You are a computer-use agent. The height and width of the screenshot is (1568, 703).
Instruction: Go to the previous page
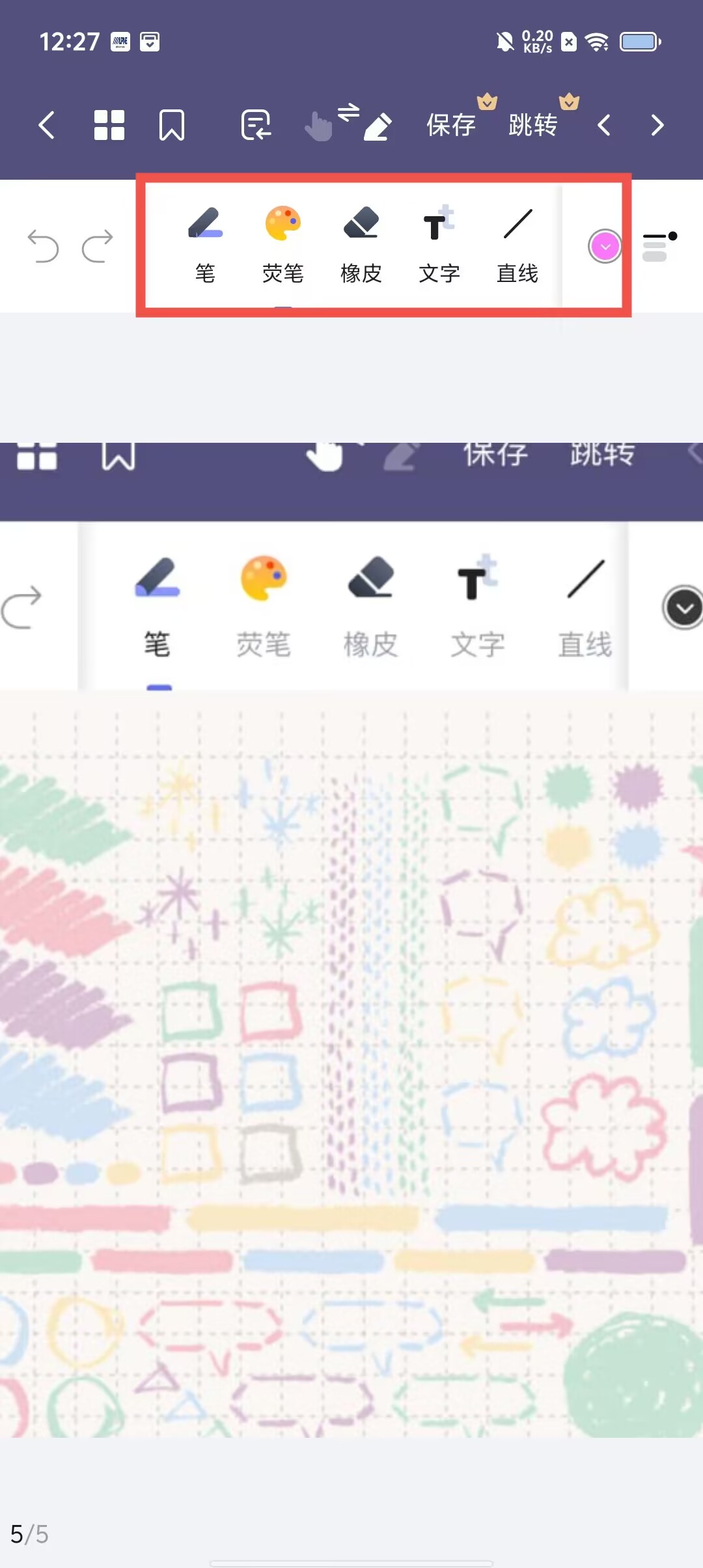click(x=604, y=125)
